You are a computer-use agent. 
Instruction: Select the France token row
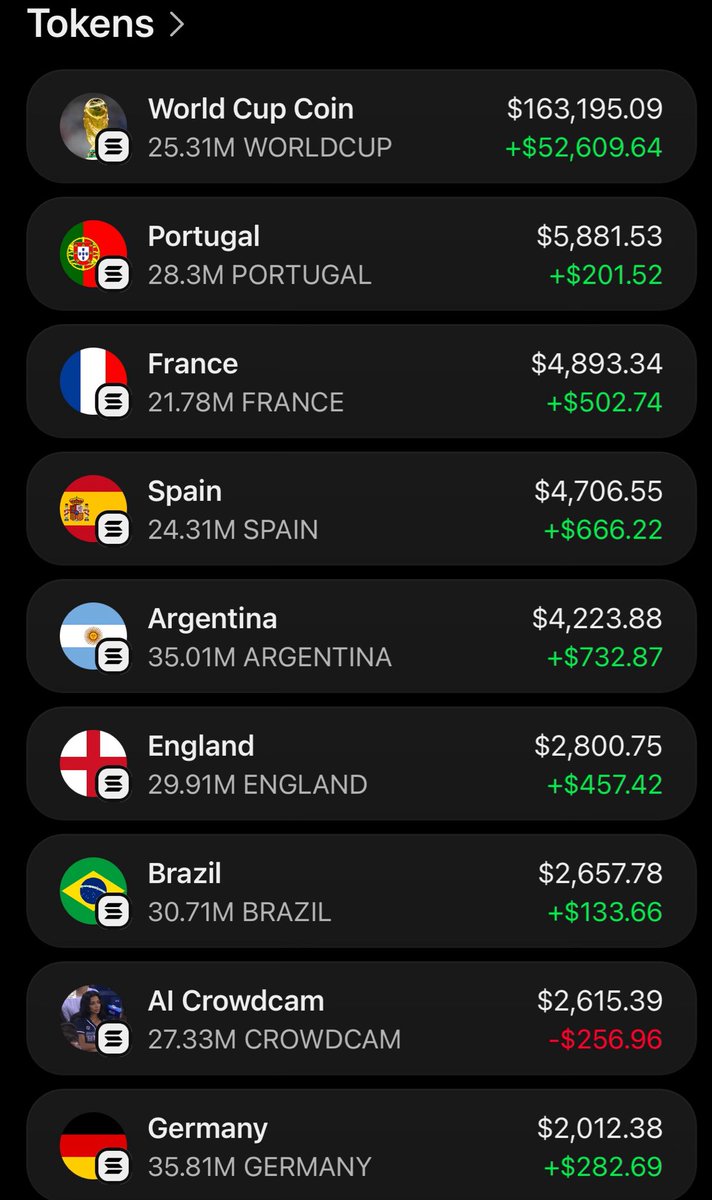point(361,382)
